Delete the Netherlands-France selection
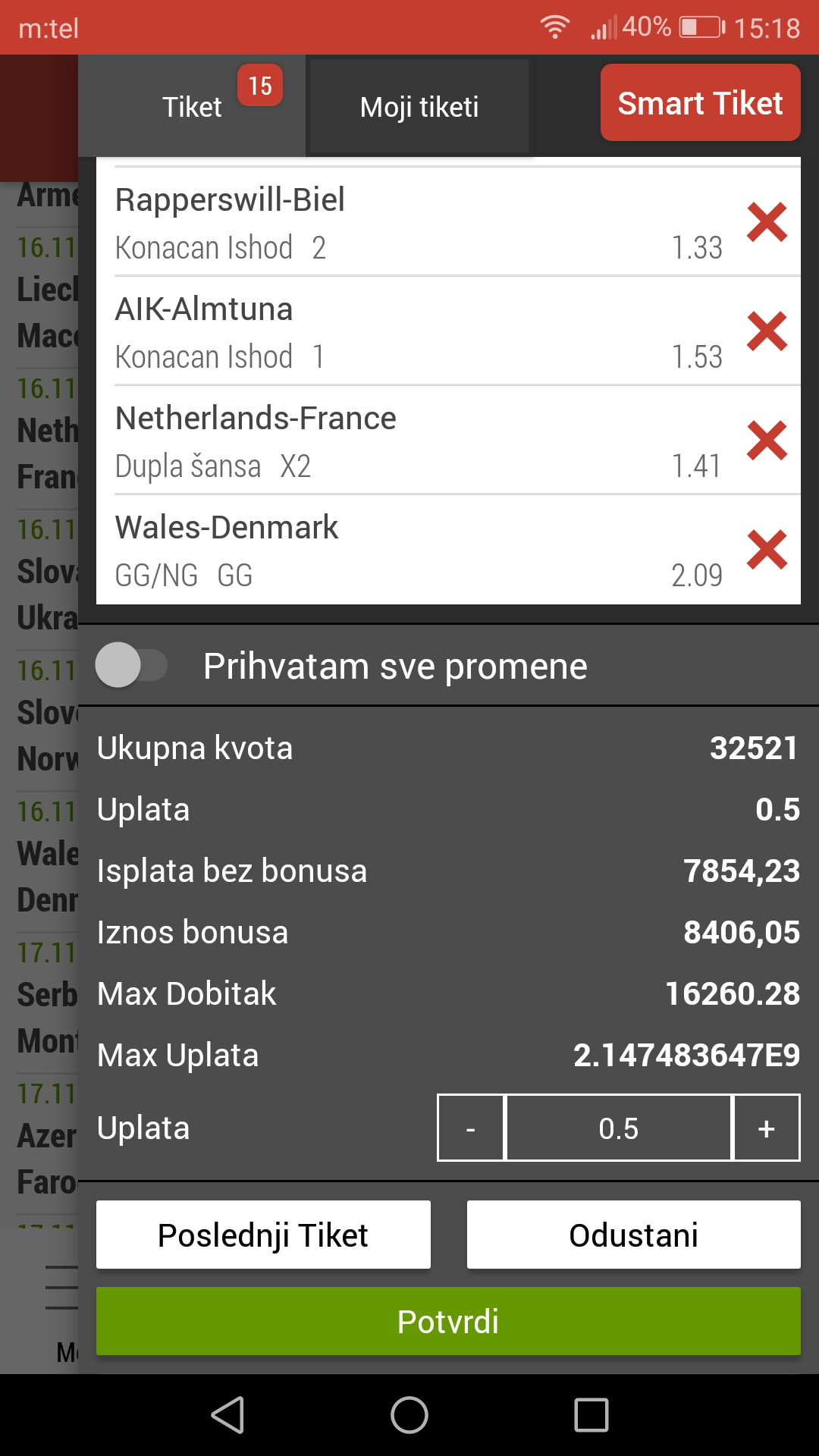 click(x=767, y=441)
